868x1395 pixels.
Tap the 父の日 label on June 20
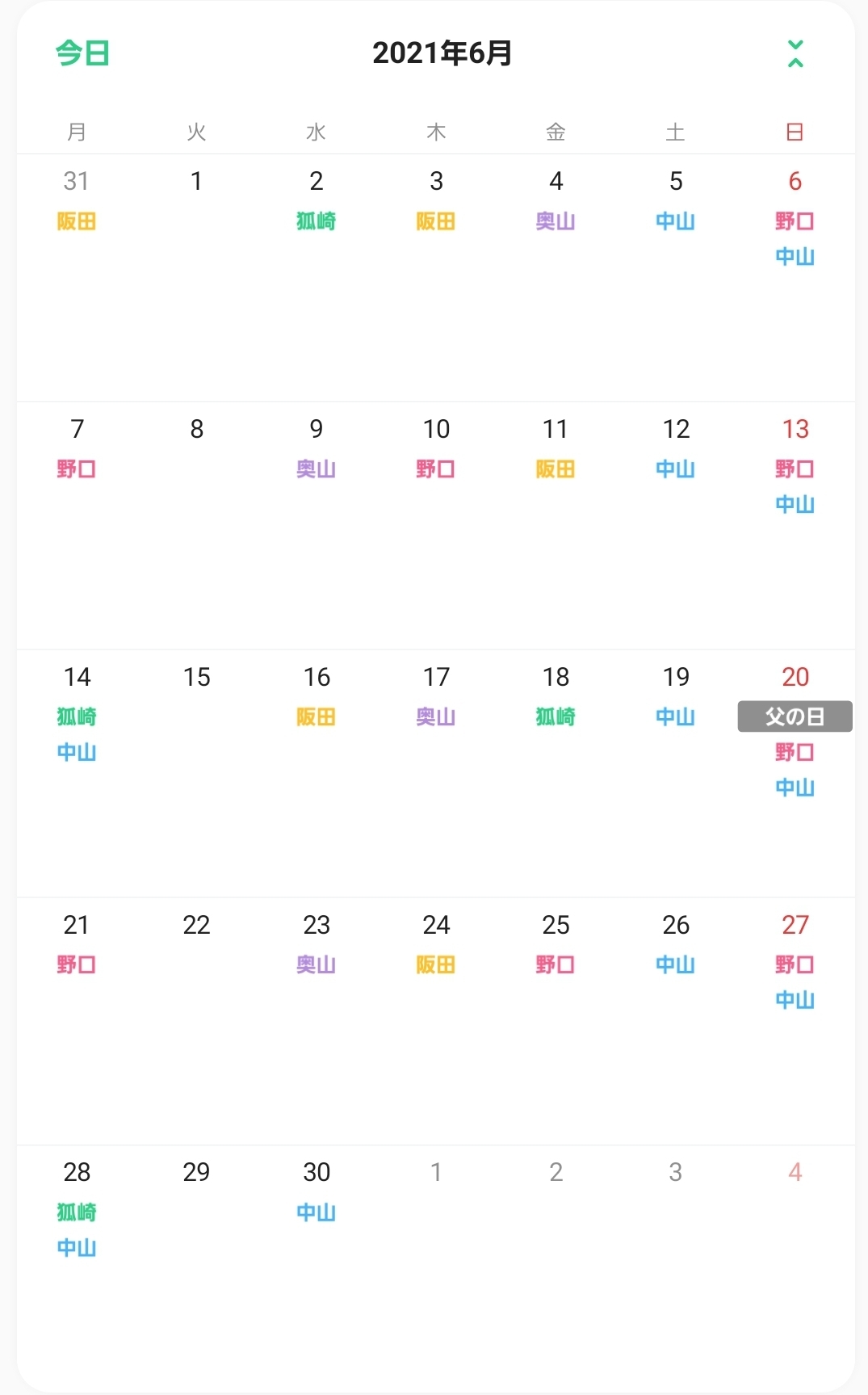point(795,716)
